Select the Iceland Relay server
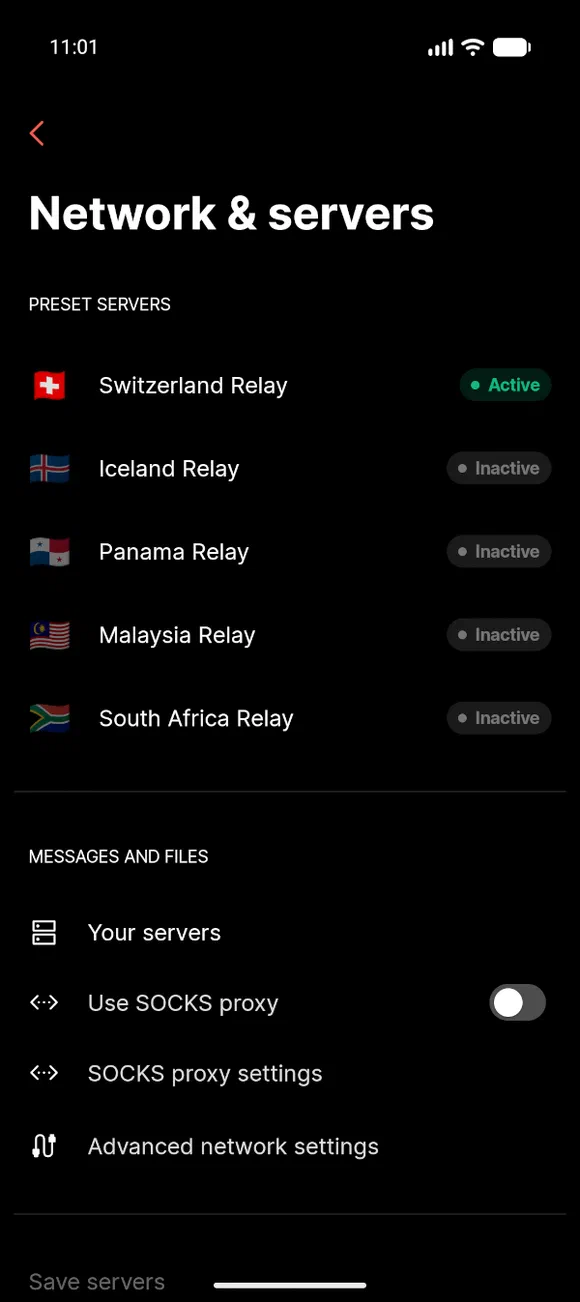The width and height of the screenshot is (580, 1302). [x=290, y=468]
